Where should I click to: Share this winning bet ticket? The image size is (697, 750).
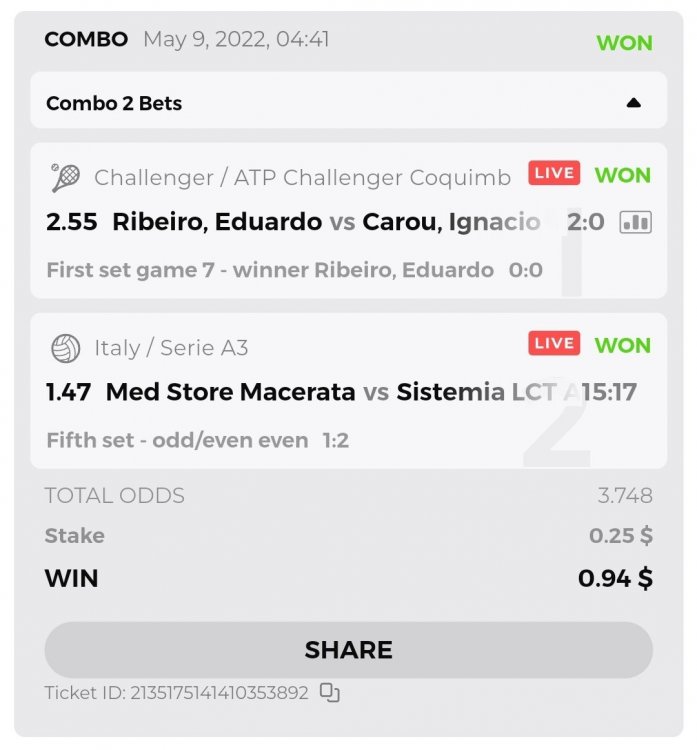(x=348, y=650)
